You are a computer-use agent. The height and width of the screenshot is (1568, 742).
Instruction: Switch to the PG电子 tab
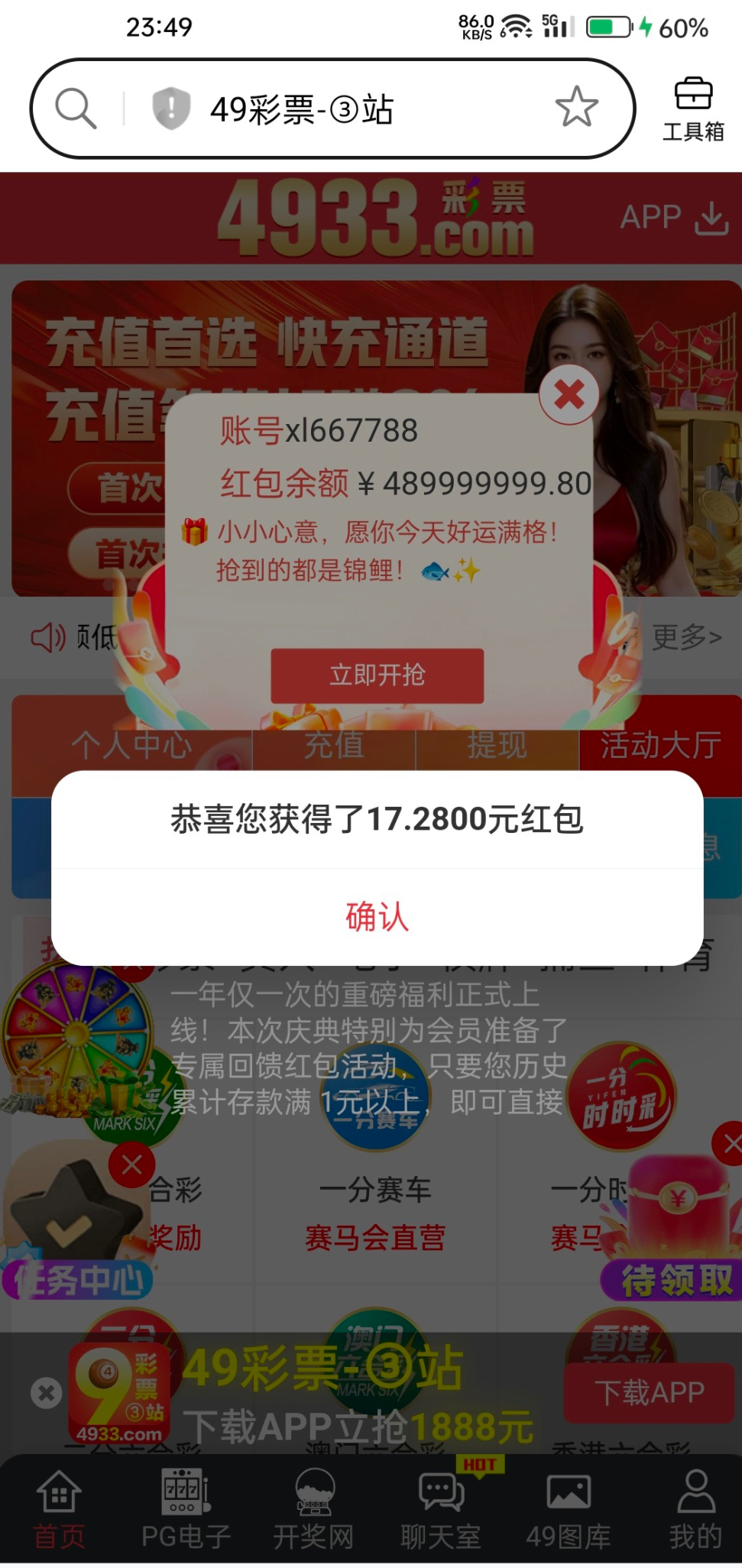(186, 1509)
